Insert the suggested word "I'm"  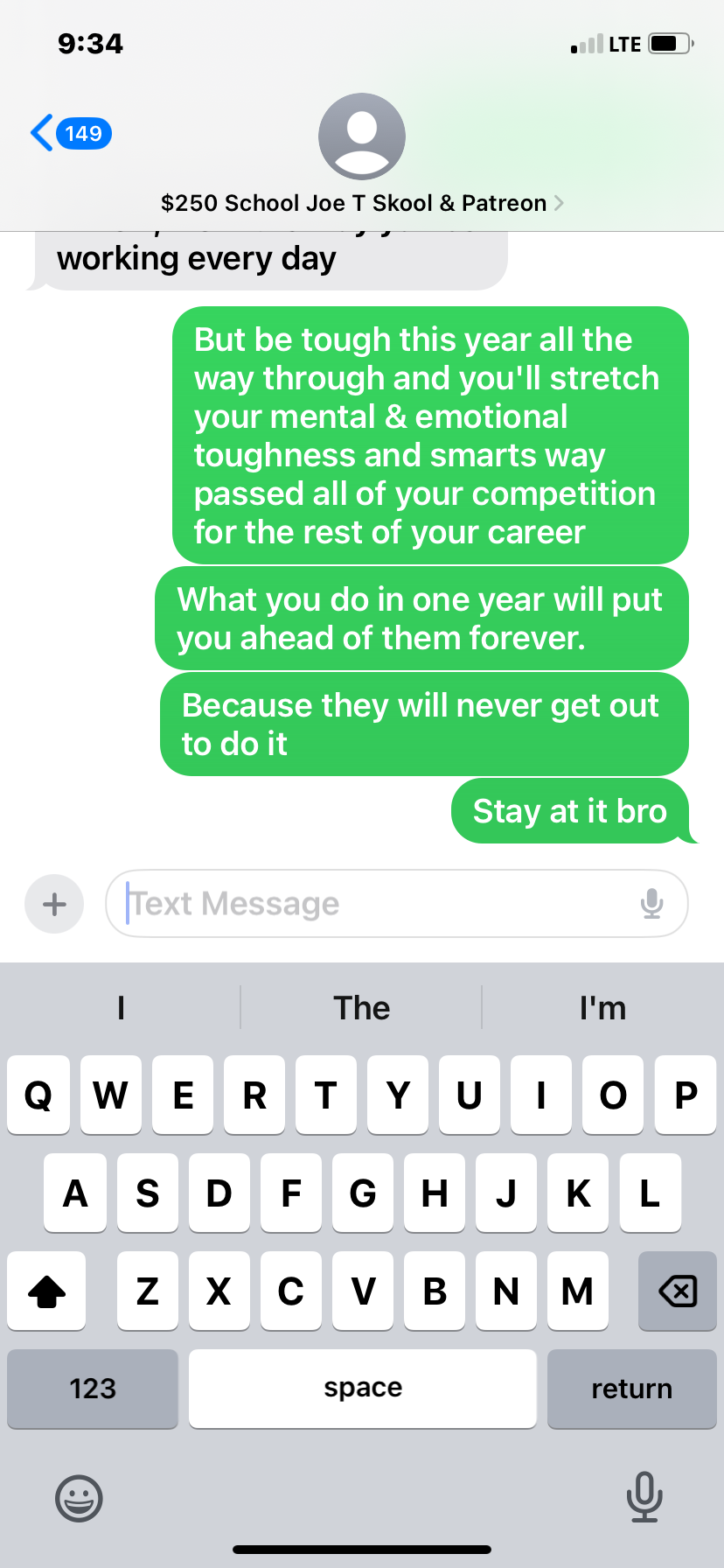click(602, 1008)
